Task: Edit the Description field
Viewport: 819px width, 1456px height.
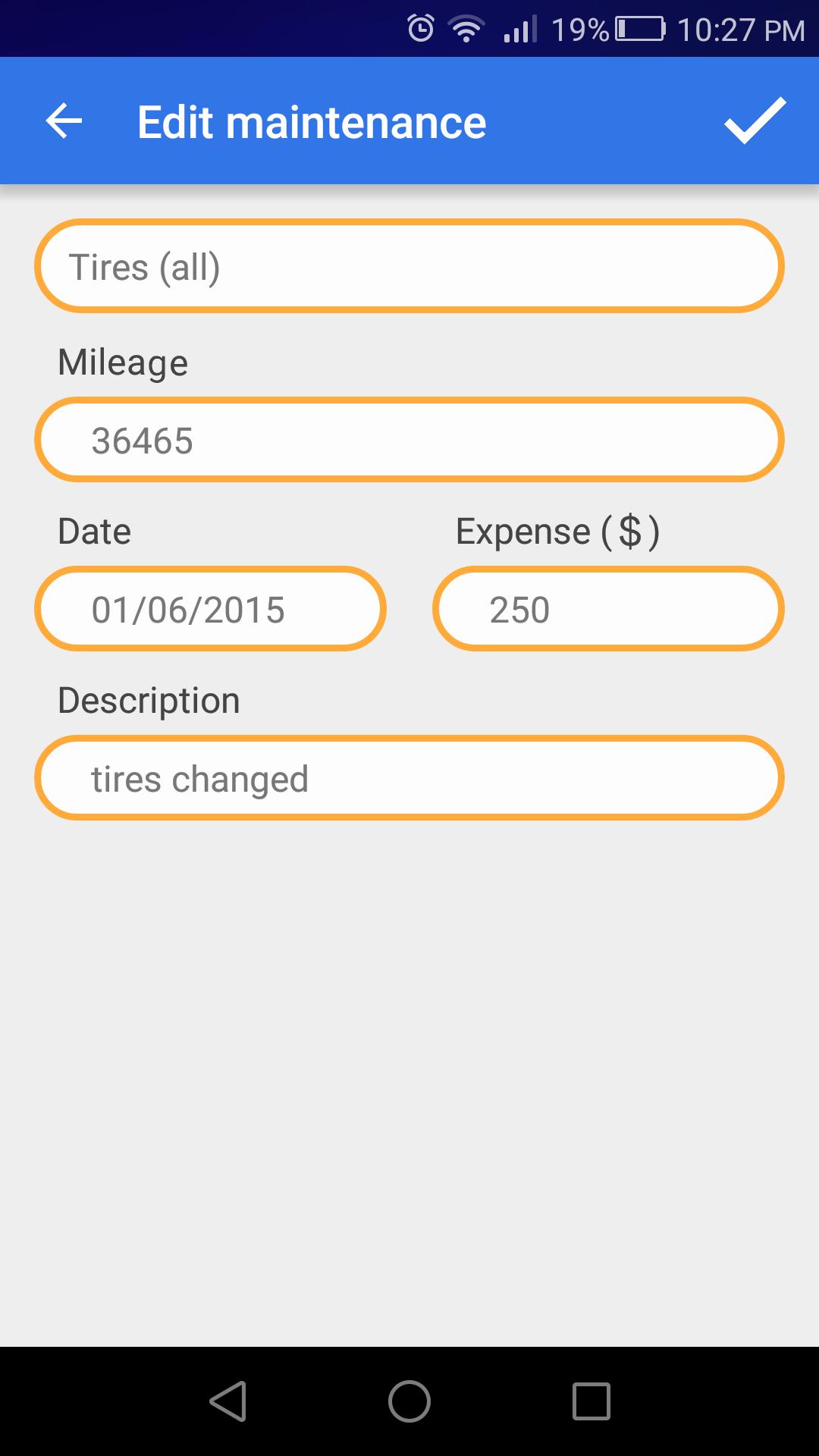Action: [x=409, y=778]
